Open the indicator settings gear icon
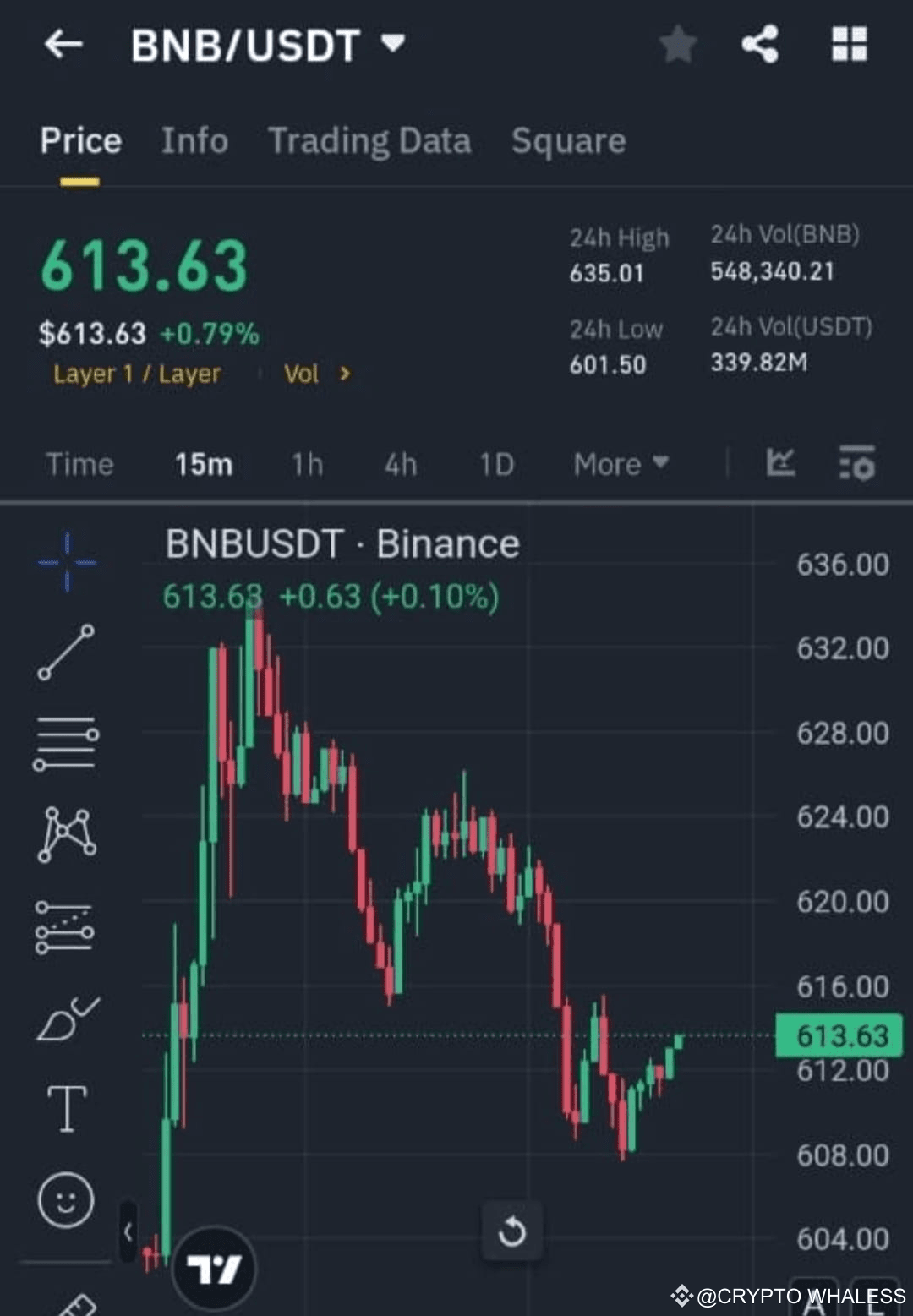Image resolution: width=913 pixels, height=1316 pixels. [856, 463]
